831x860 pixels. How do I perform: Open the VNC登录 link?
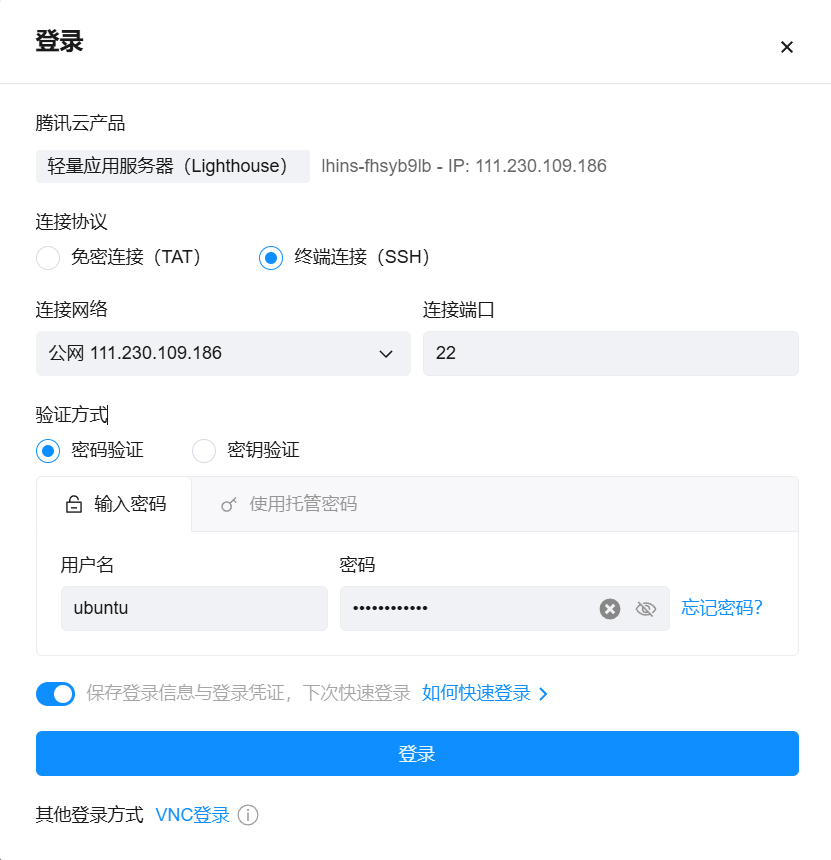[192, 815]
